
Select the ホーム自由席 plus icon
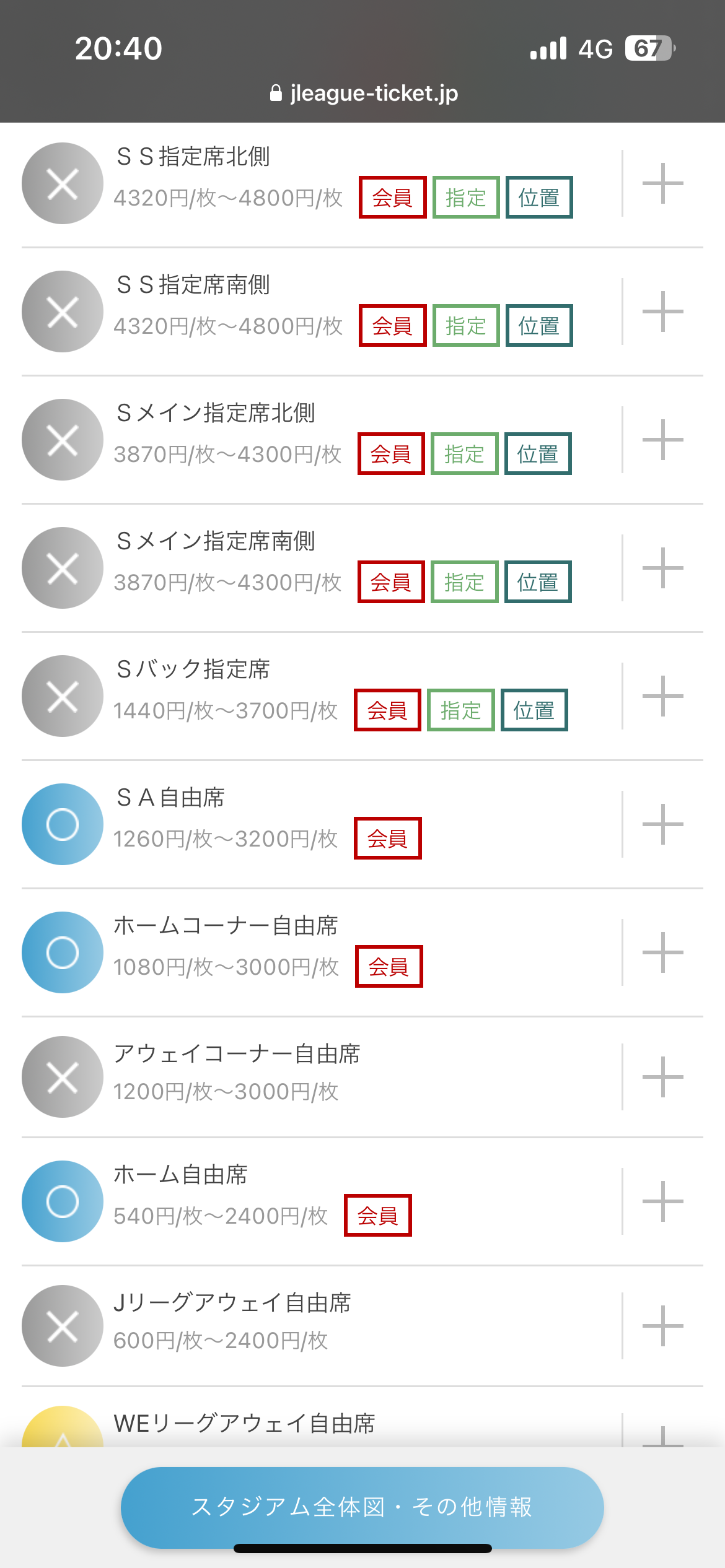tap(662, 1201)
